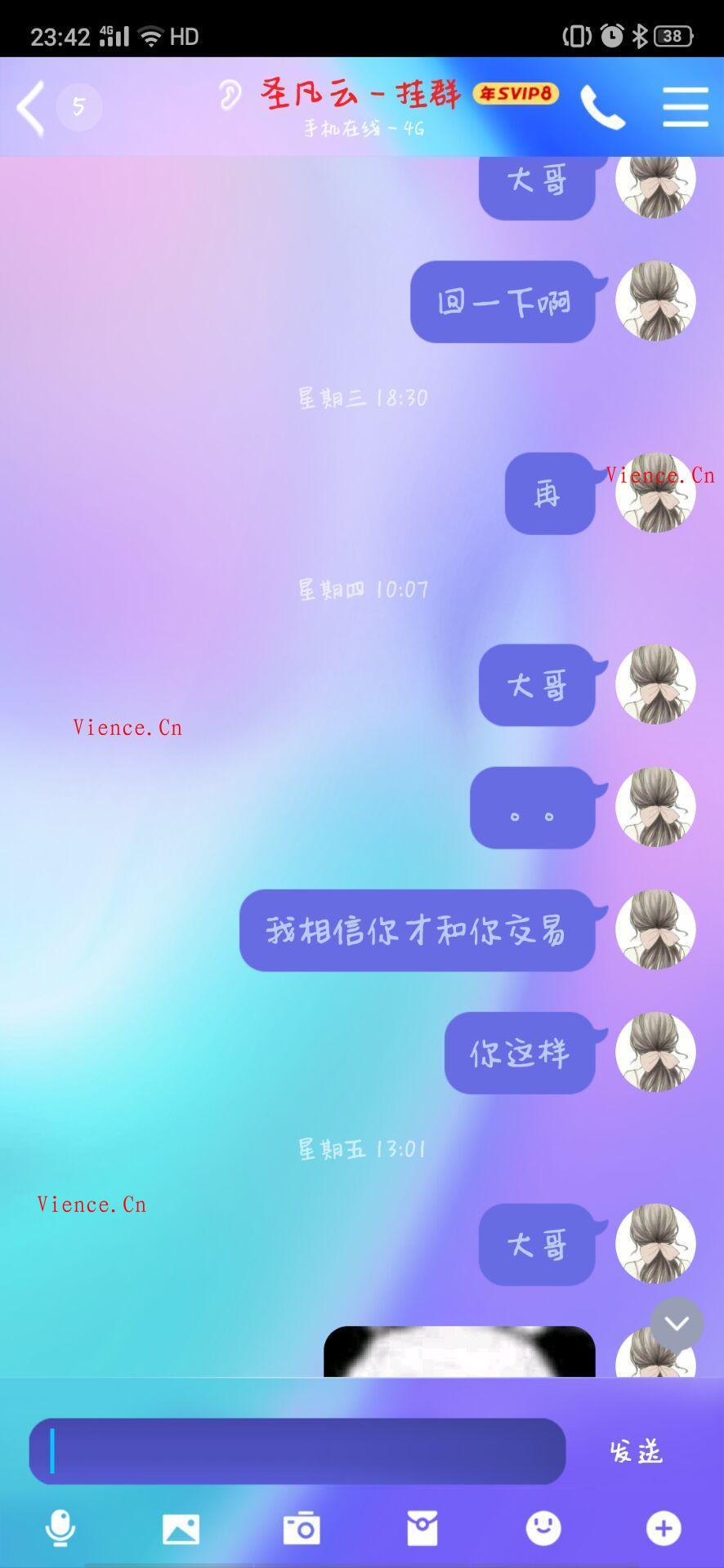The width and height of the screenshot is (724, 1568).
Task: Open the emoji panel
Action: pyautogui.click(x=543, y=1528)
